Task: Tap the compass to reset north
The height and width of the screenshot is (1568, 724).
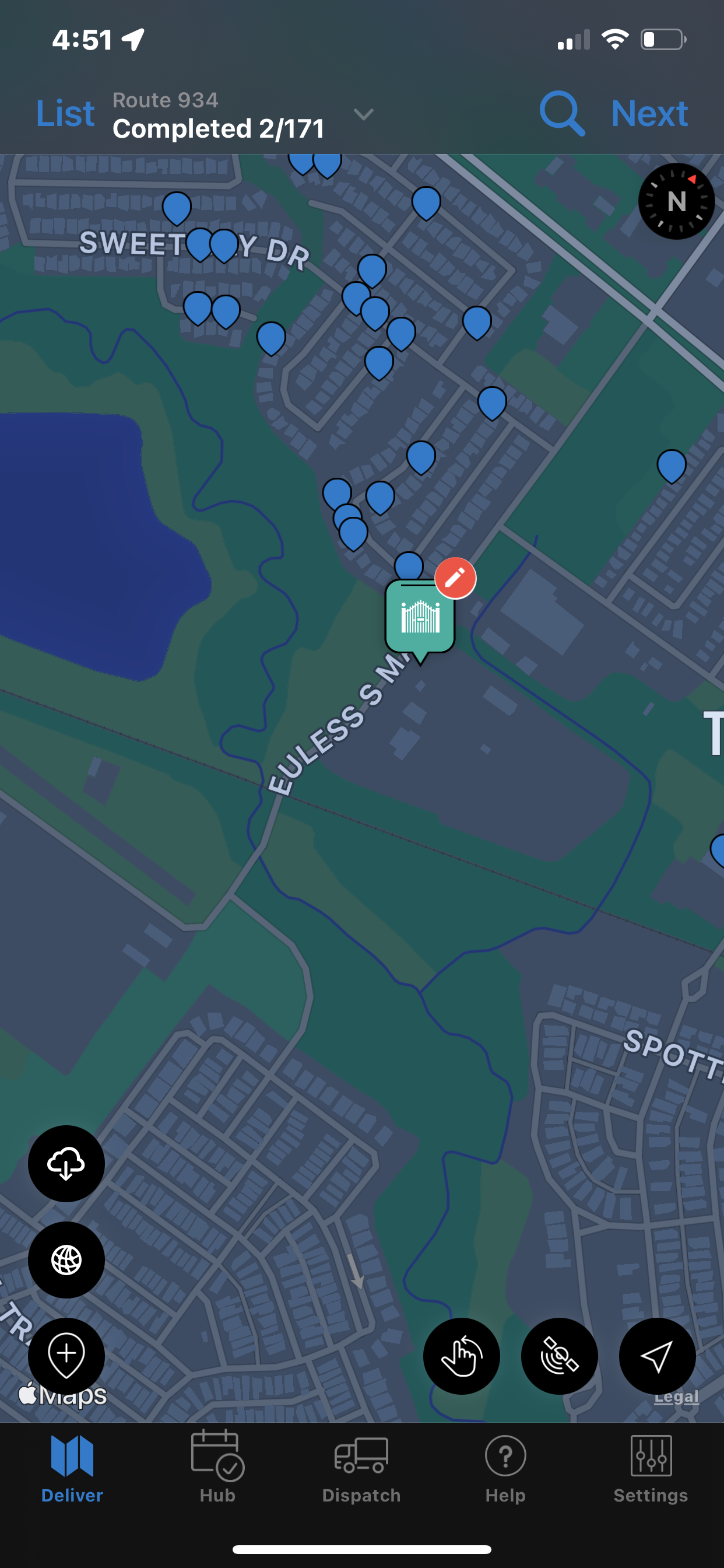Action: tap(676, 201)
